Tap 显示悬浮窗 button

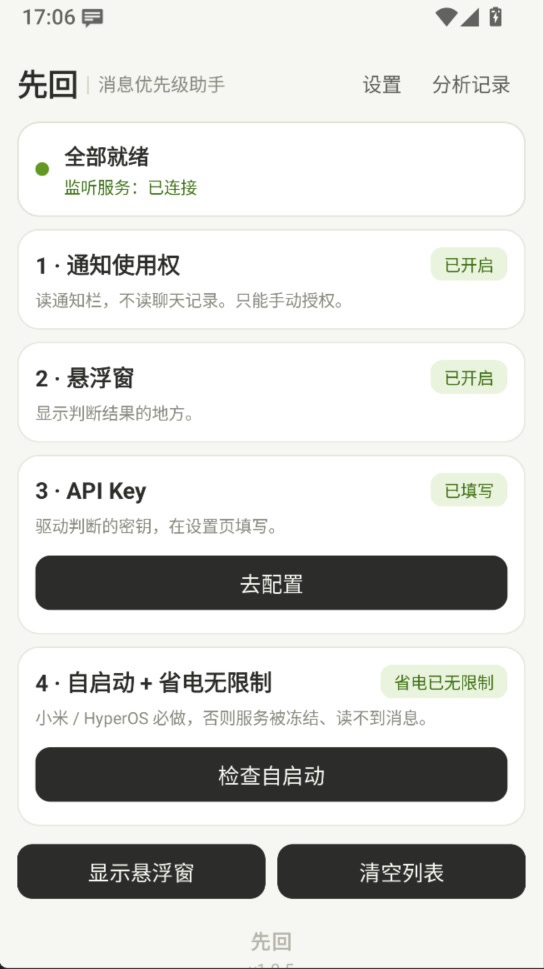click(x=141, y=871)
